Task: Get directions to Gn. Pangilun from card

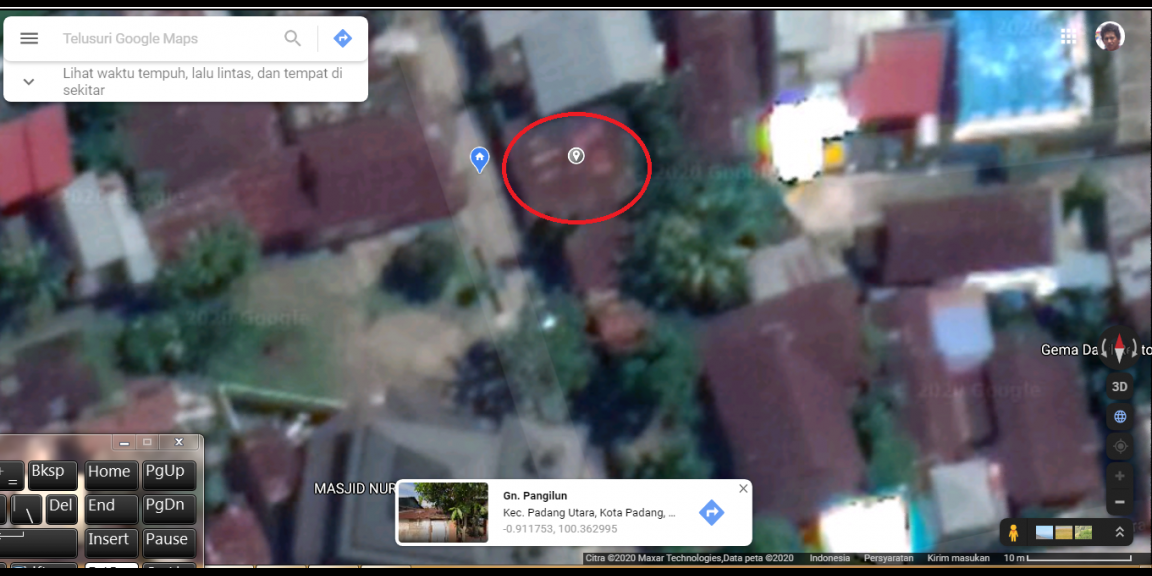Action: pyautogui.click(x=711, y=513)
